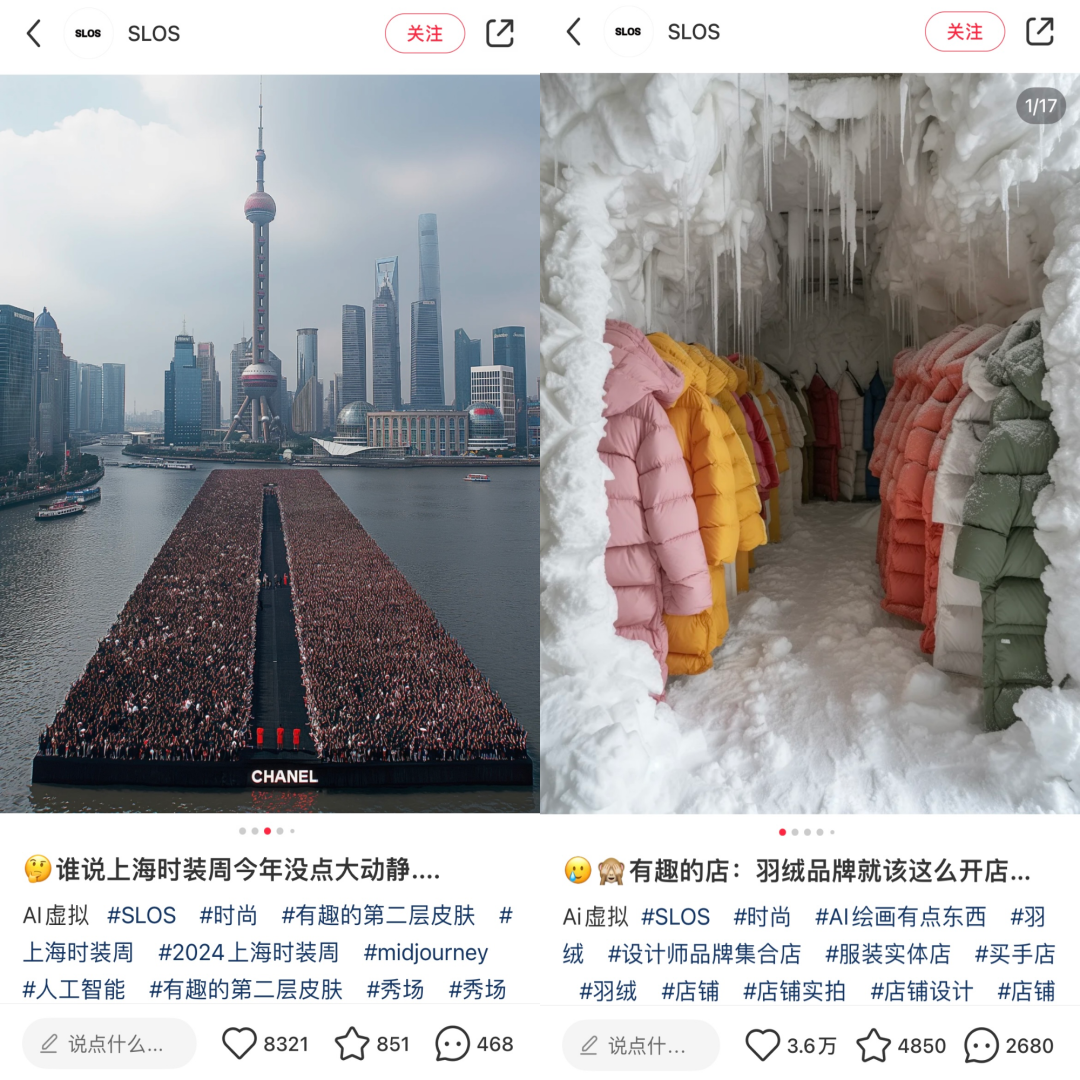Like the post with 3.6万 likes
The height and width of the screenshot is (1080, 1080).
coord(764,1045)
